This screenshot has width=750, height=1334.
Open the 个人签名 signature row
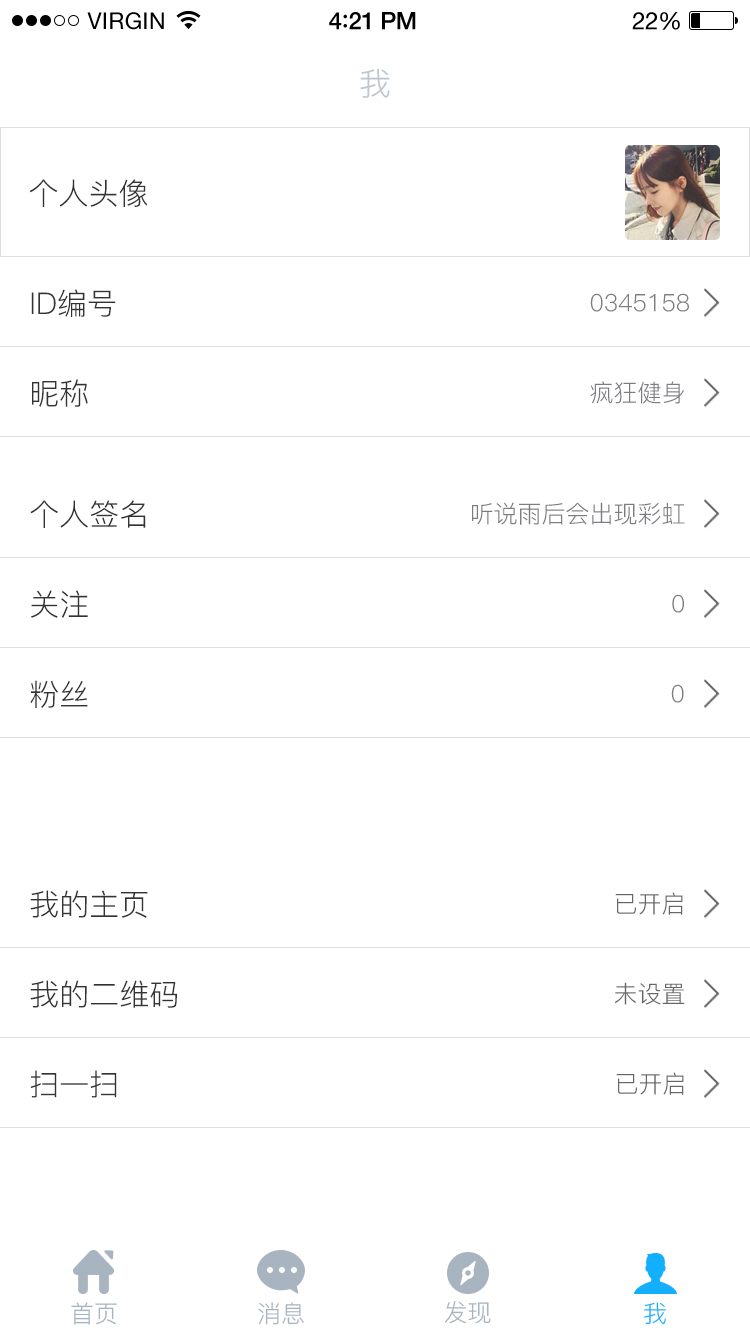[375, 513]
